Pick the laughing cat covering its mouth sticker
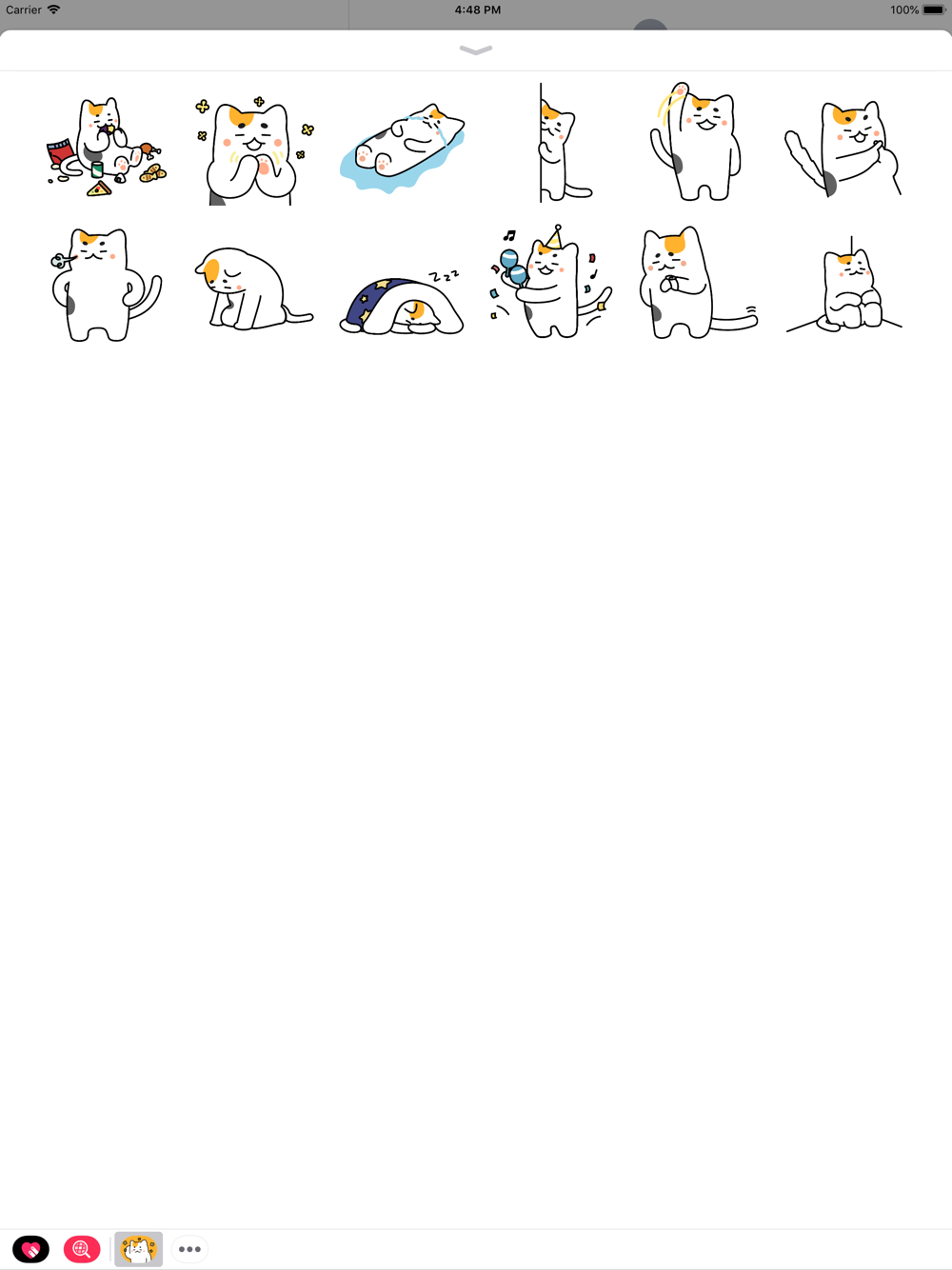The image size is (952, 1270). pos(844,149)
